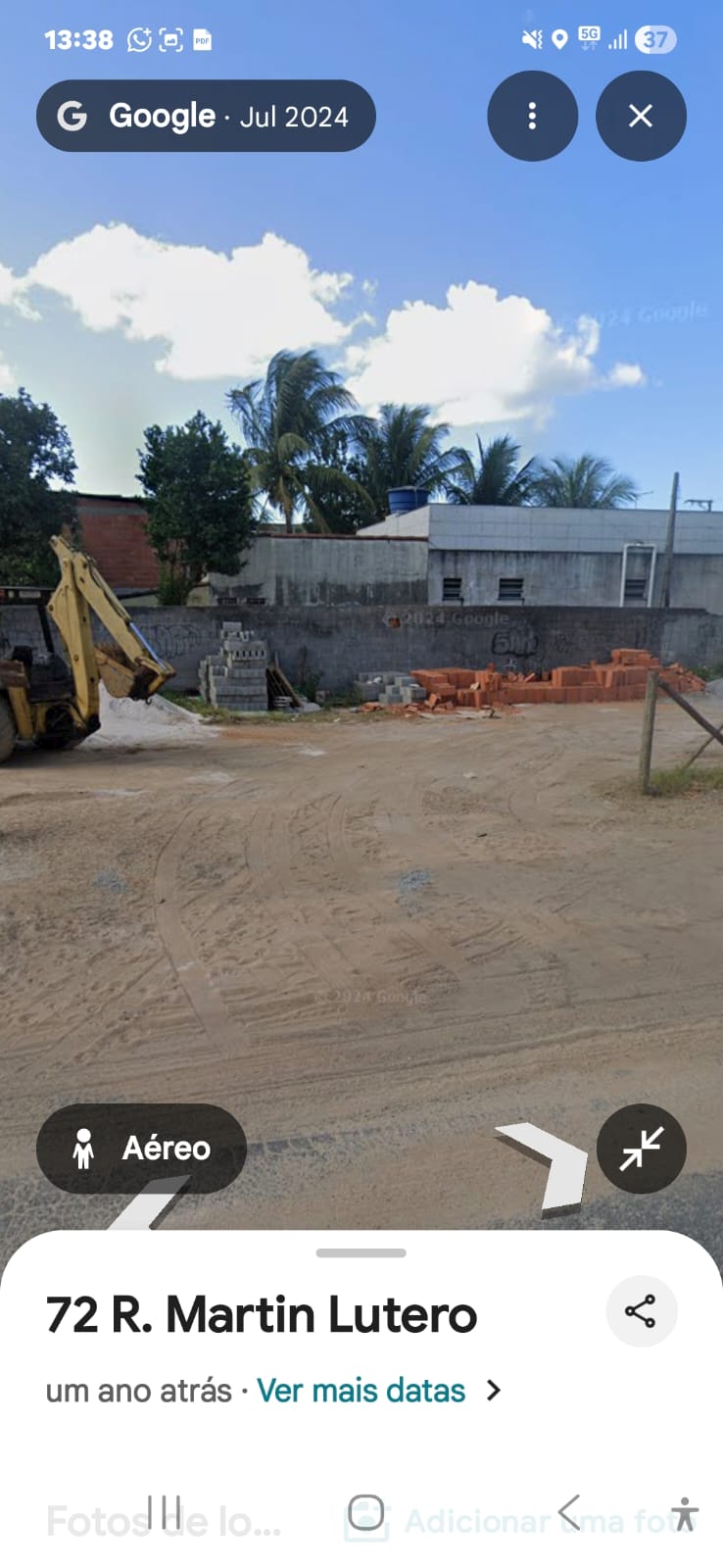Collapse the fullscreen Street View

[641, 1149]
